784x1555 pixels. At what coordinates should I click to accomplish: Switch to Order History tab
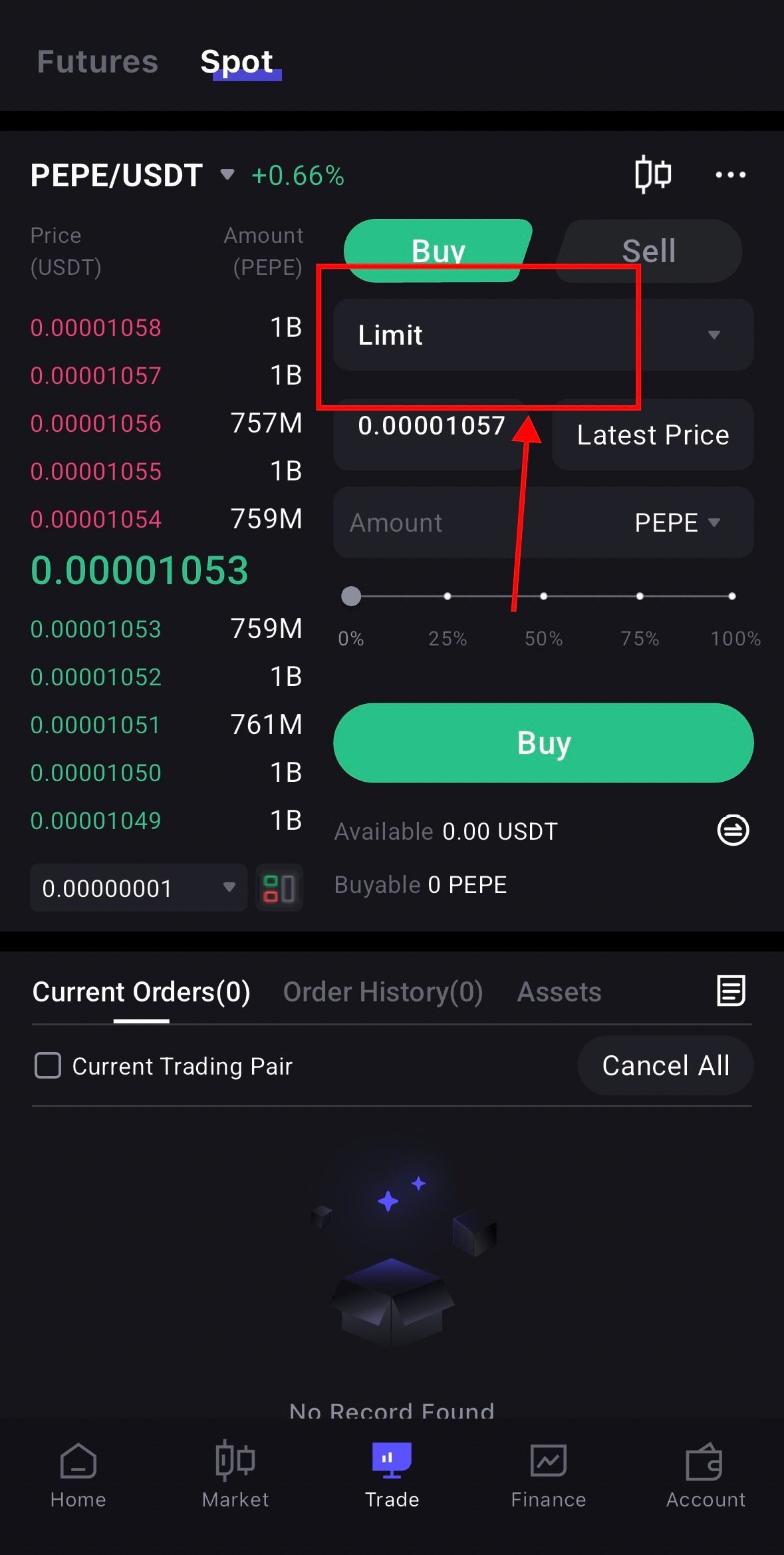(383, 992)
